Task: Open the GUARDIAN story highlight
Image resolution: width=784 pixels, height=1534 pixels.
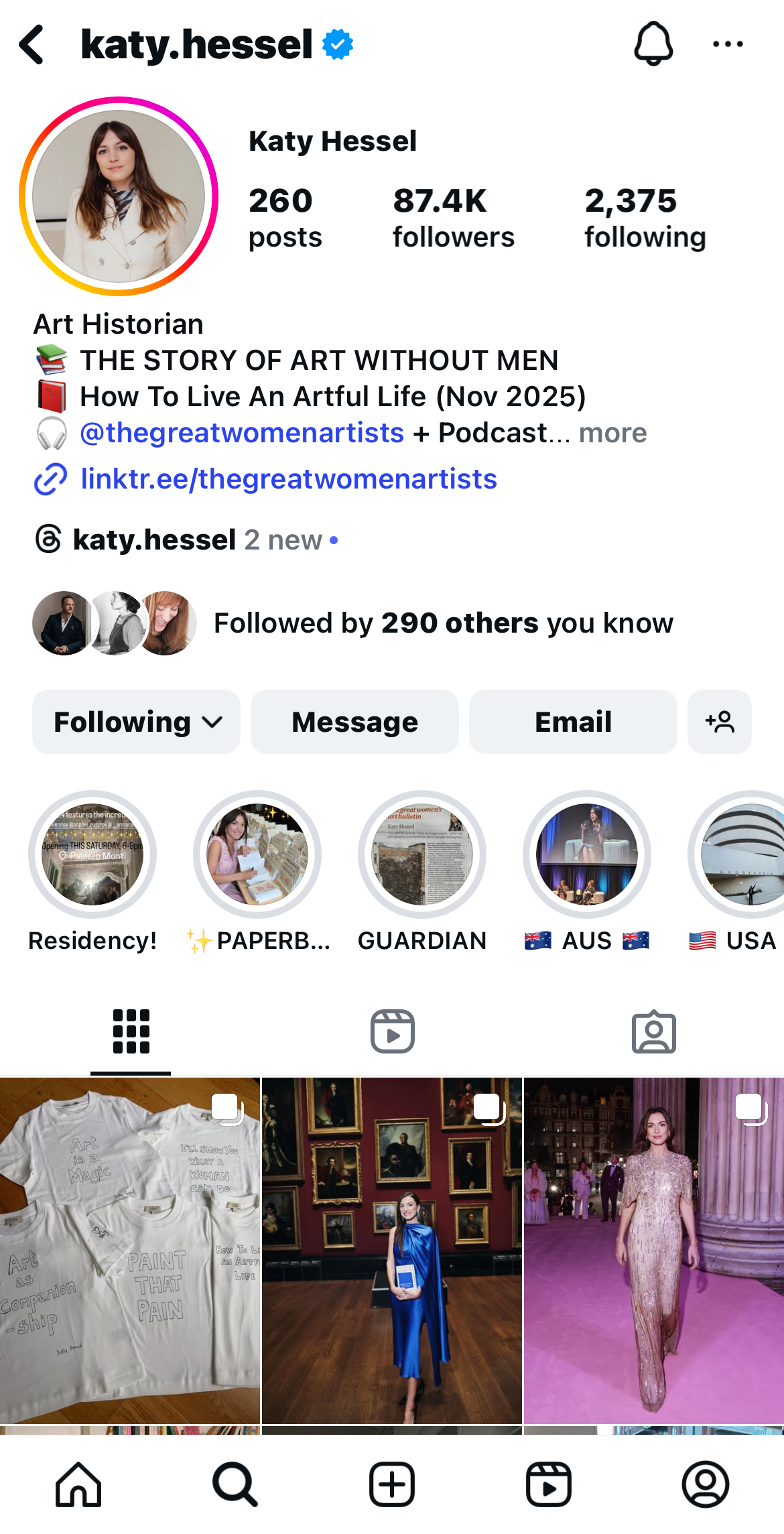Action: pyautogui.click(x=422, y=854)
